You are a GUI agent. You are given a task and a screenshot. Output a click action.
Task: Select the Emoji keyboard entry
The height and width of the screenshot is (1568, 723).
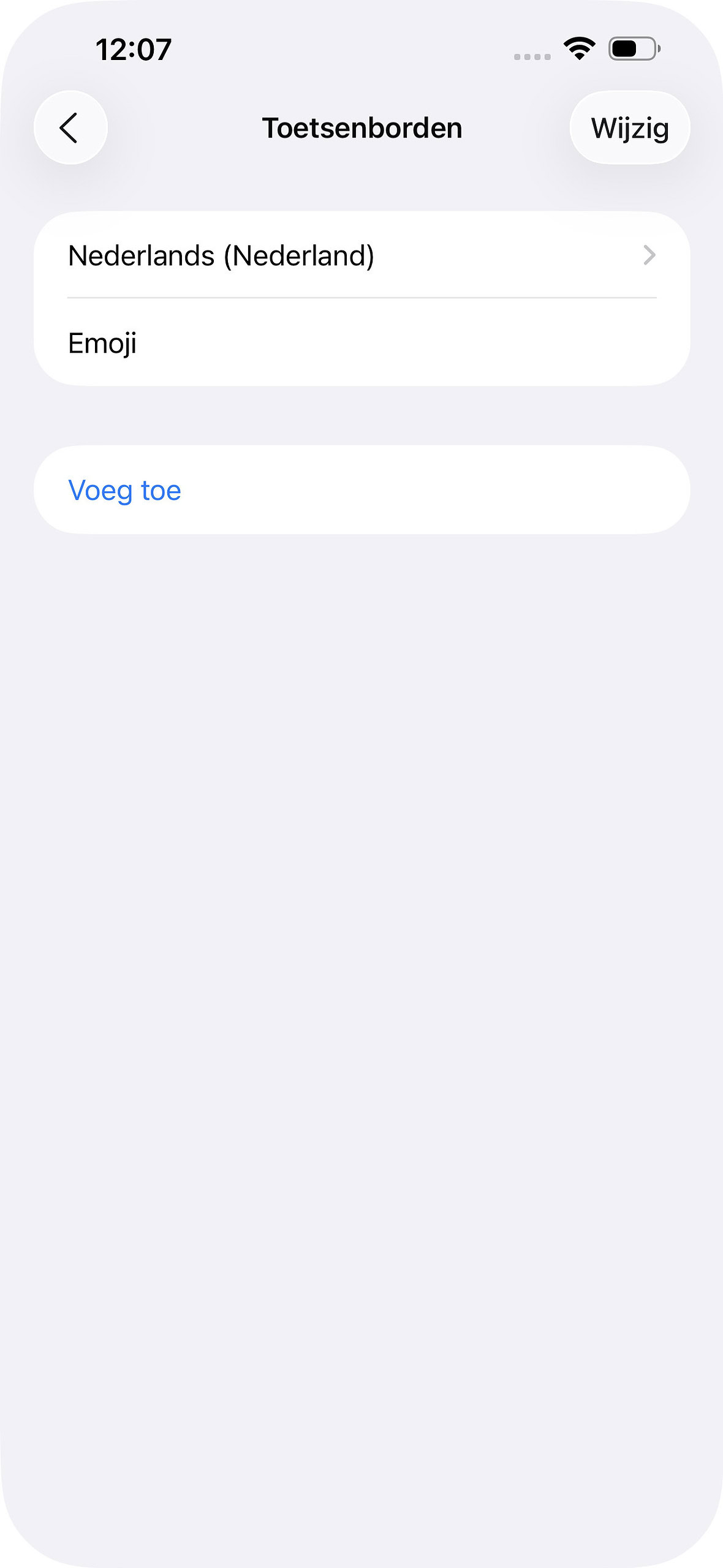point(362,343)
